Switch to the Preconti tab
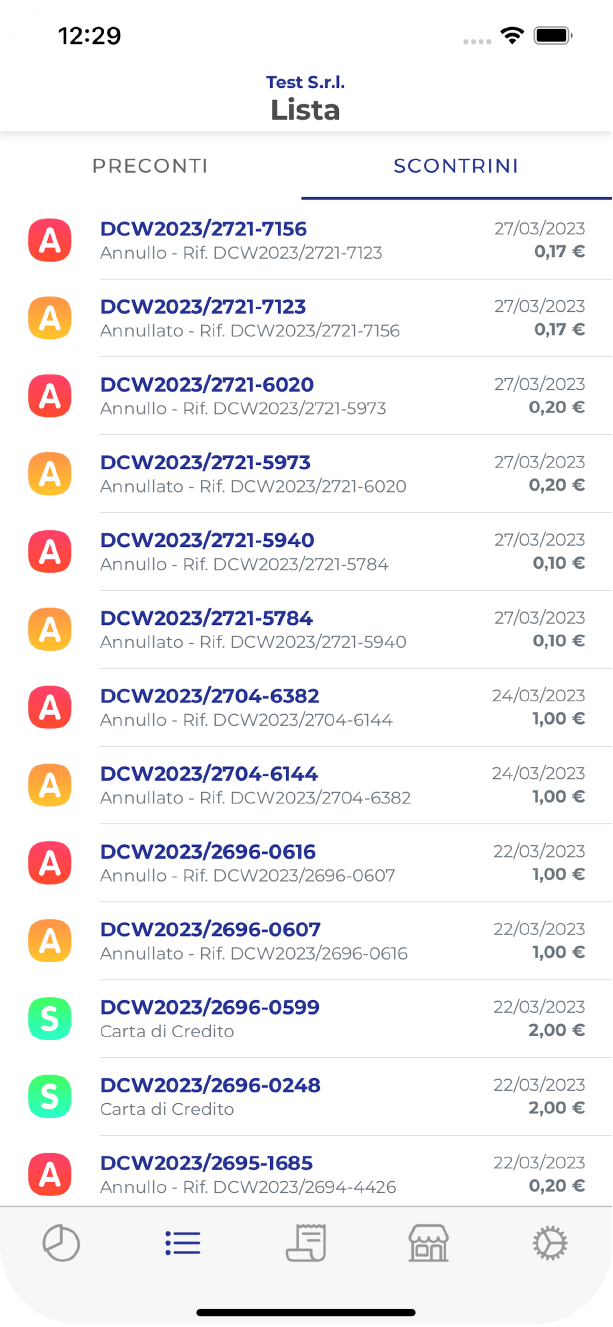The width and height of the screenshot is (613, 1327). pos(150,166)
